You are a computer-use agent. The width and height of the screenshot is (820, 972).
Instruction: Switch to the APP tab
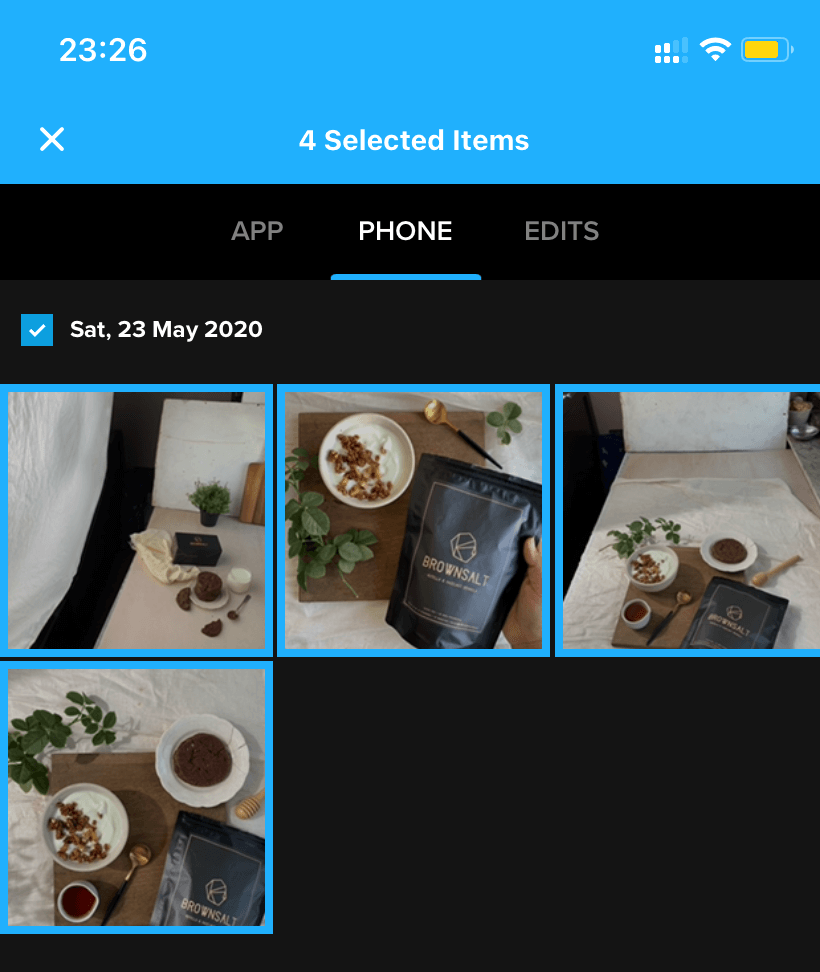click(257, 232)
